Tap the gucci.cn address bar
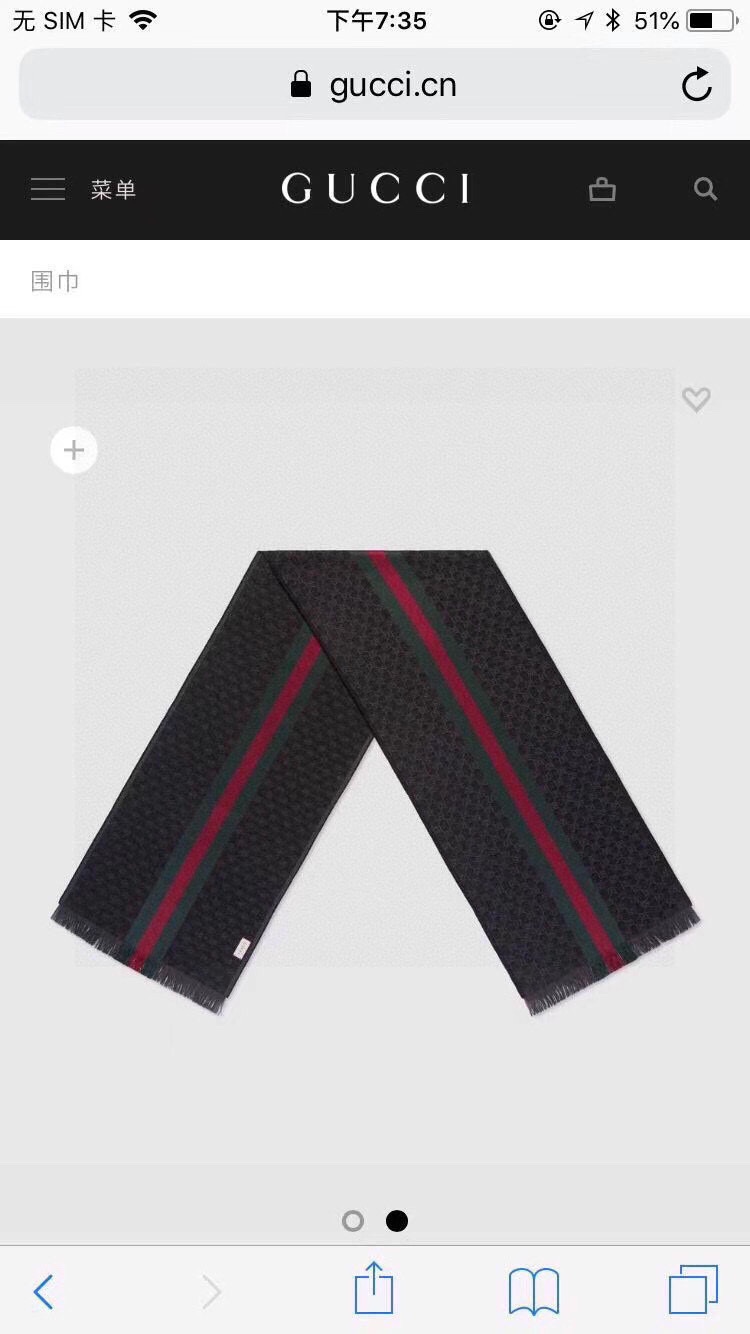Viewport: 750px width, 1334px height. pos(375,85)
